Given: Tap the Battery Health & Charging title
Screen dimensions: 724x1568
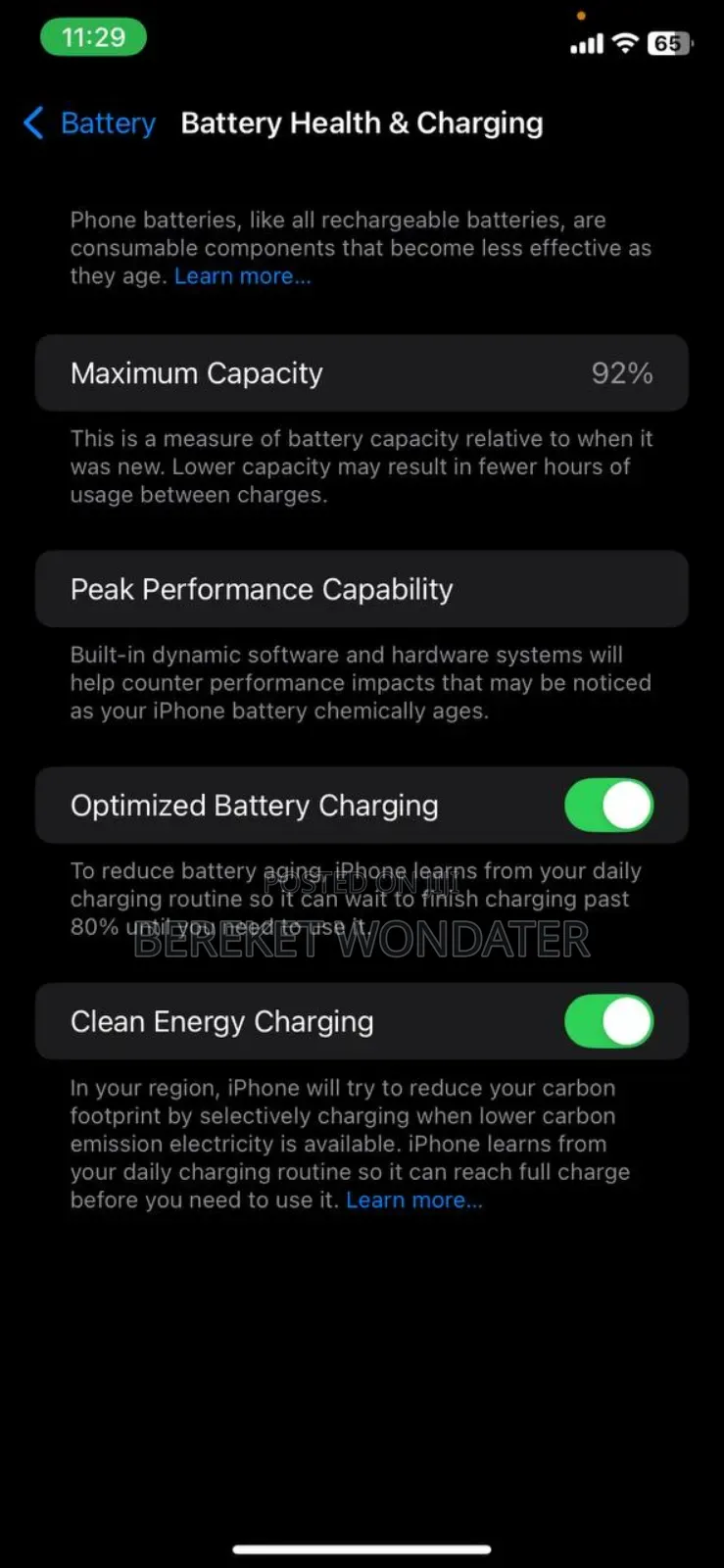Looking at the screenshot, I should coord(362,122).
